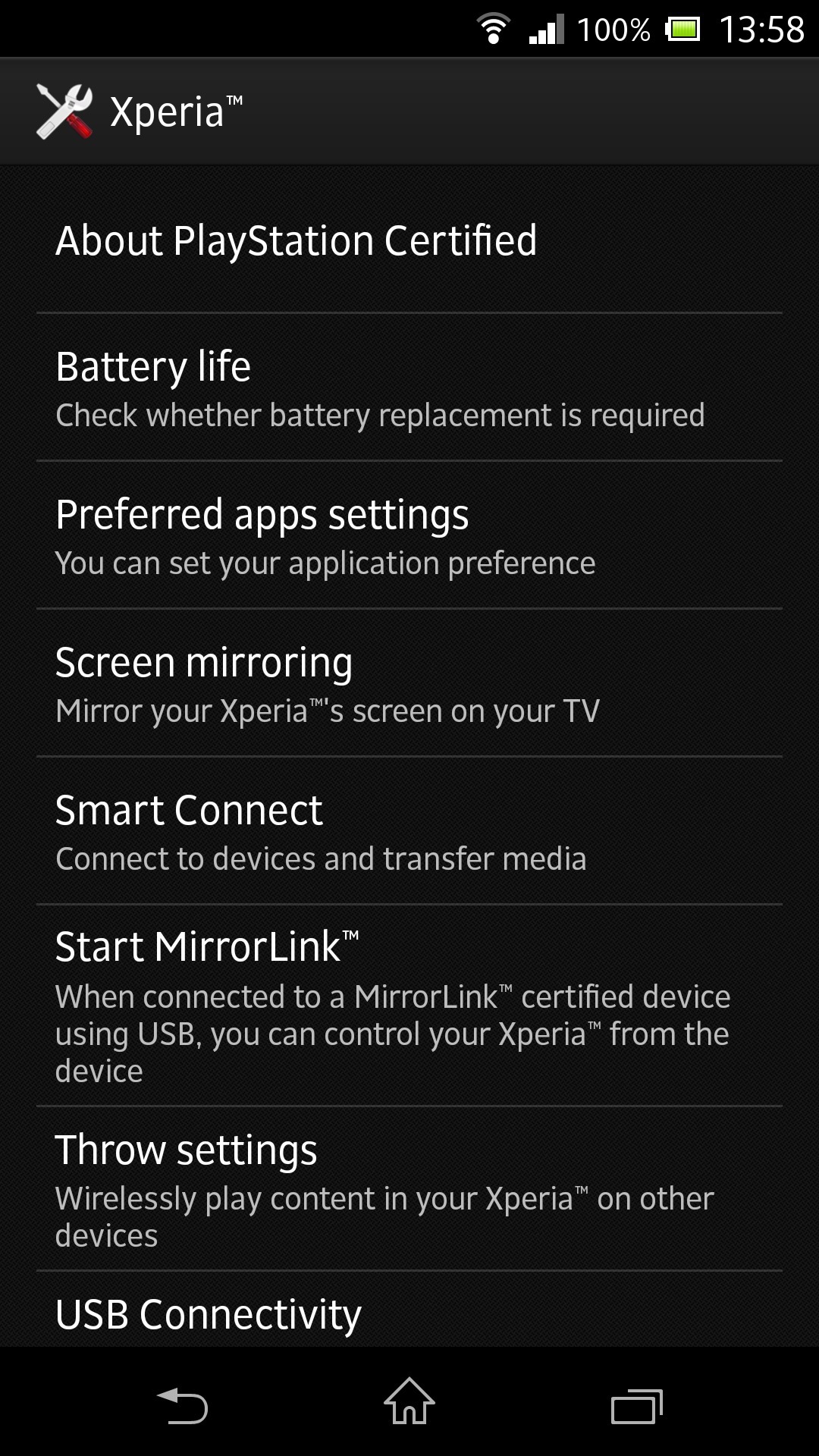The height and width of the screenshot is (1456, 819).
Task: Open Battery life settings
Action: 409,388
